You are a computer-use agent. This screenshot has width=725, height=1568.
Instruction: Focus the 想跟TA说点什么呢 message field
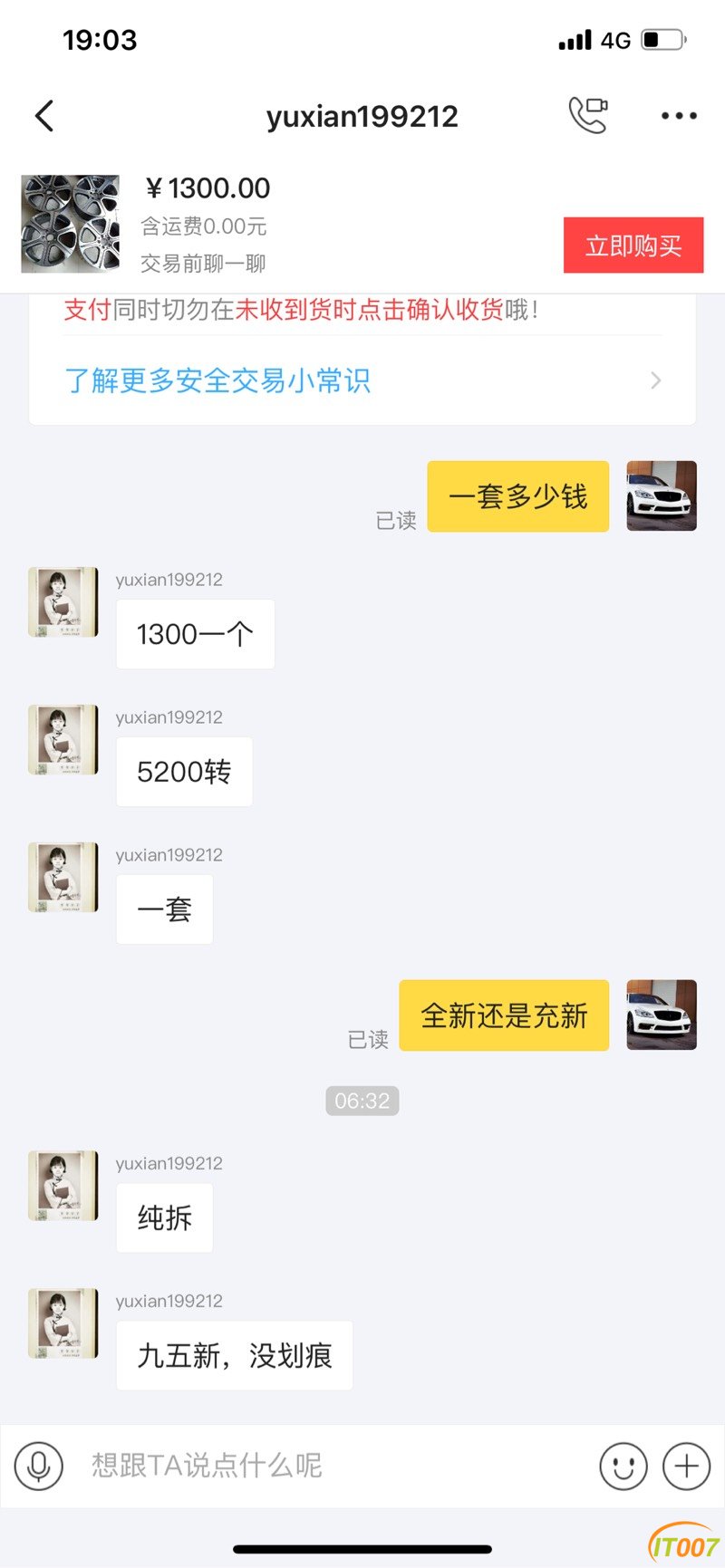click(x=335, y=1465)
